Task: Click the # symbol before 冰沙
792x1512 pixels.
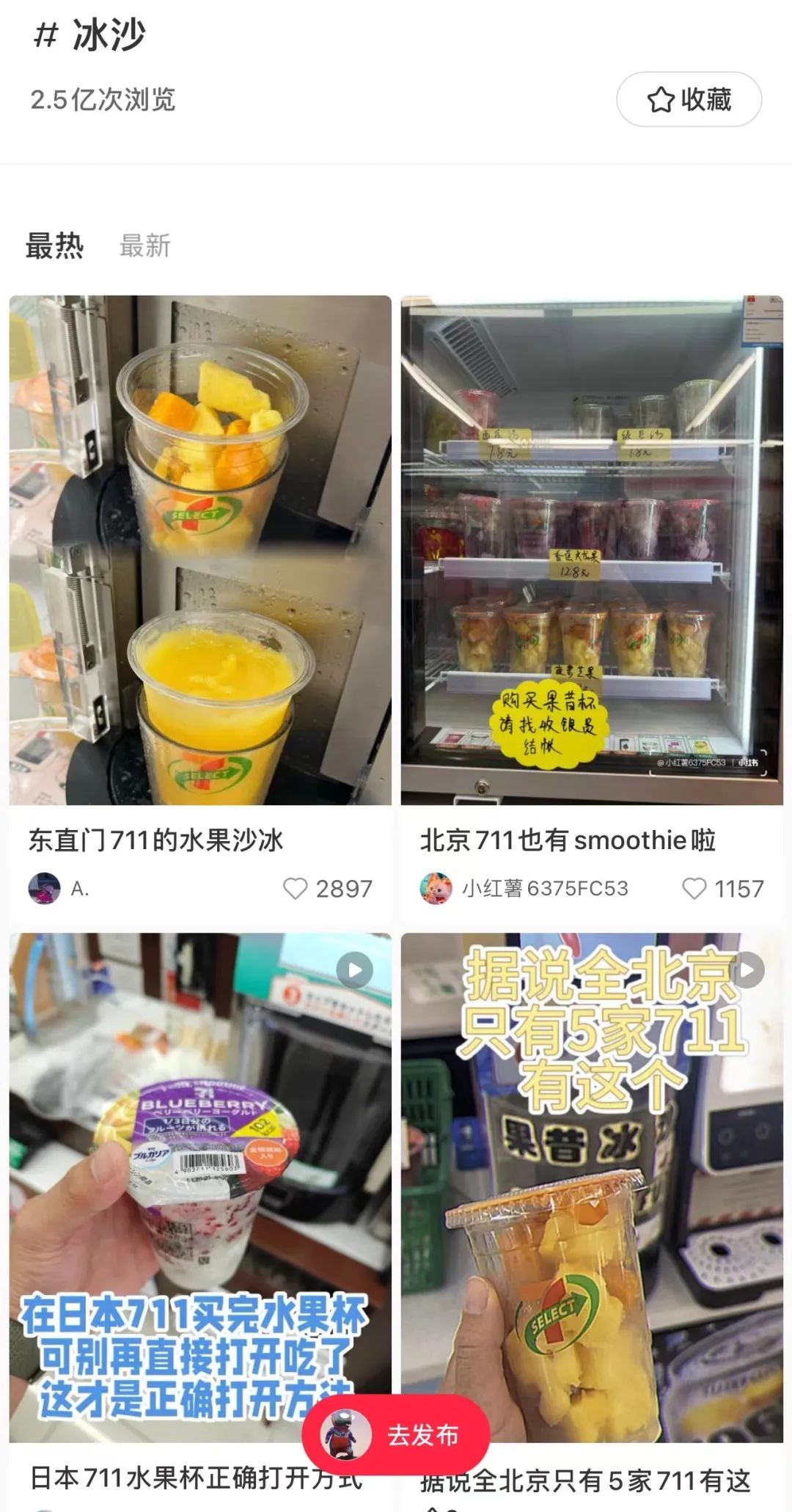Action: 45,34
